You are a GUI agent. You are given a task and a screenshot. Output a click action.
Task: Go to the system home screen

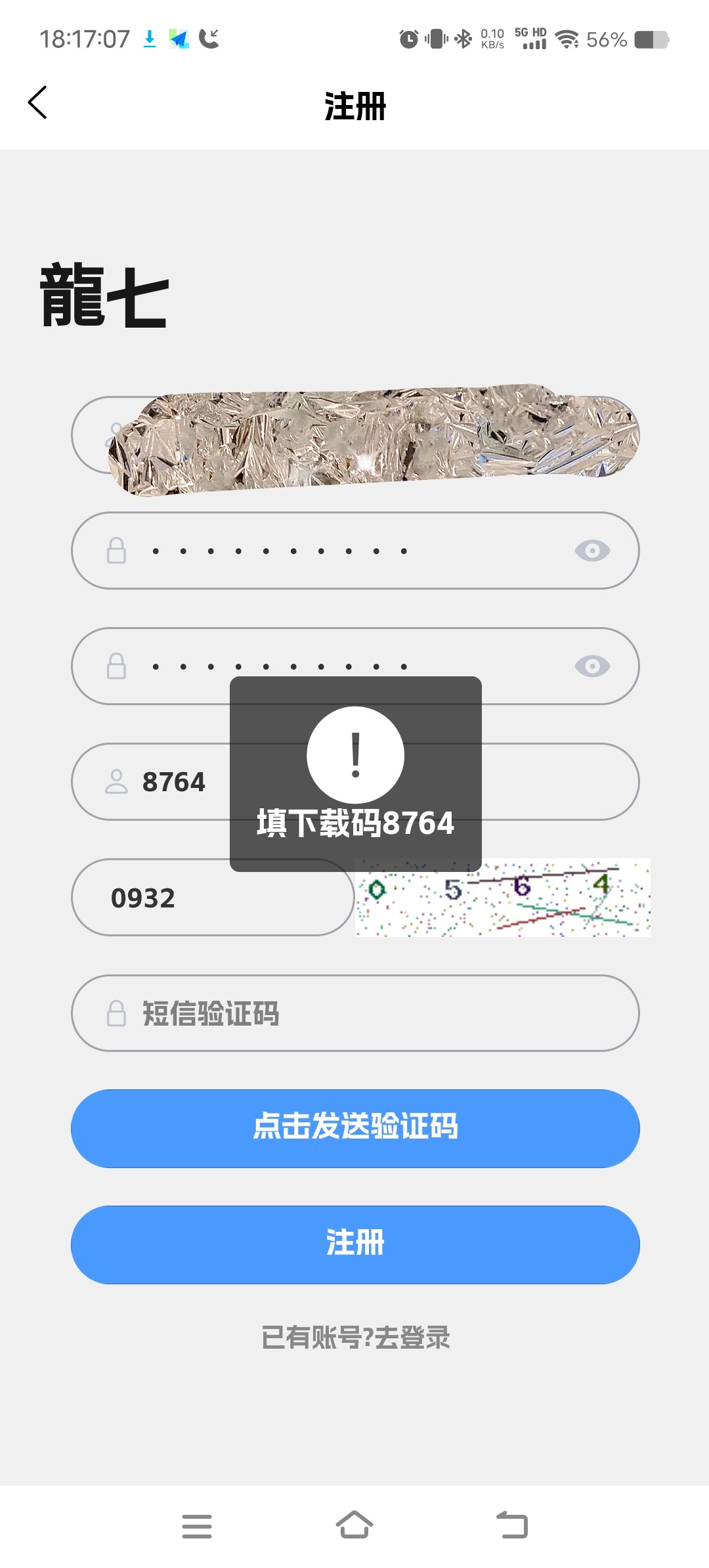click(354, 1525)
